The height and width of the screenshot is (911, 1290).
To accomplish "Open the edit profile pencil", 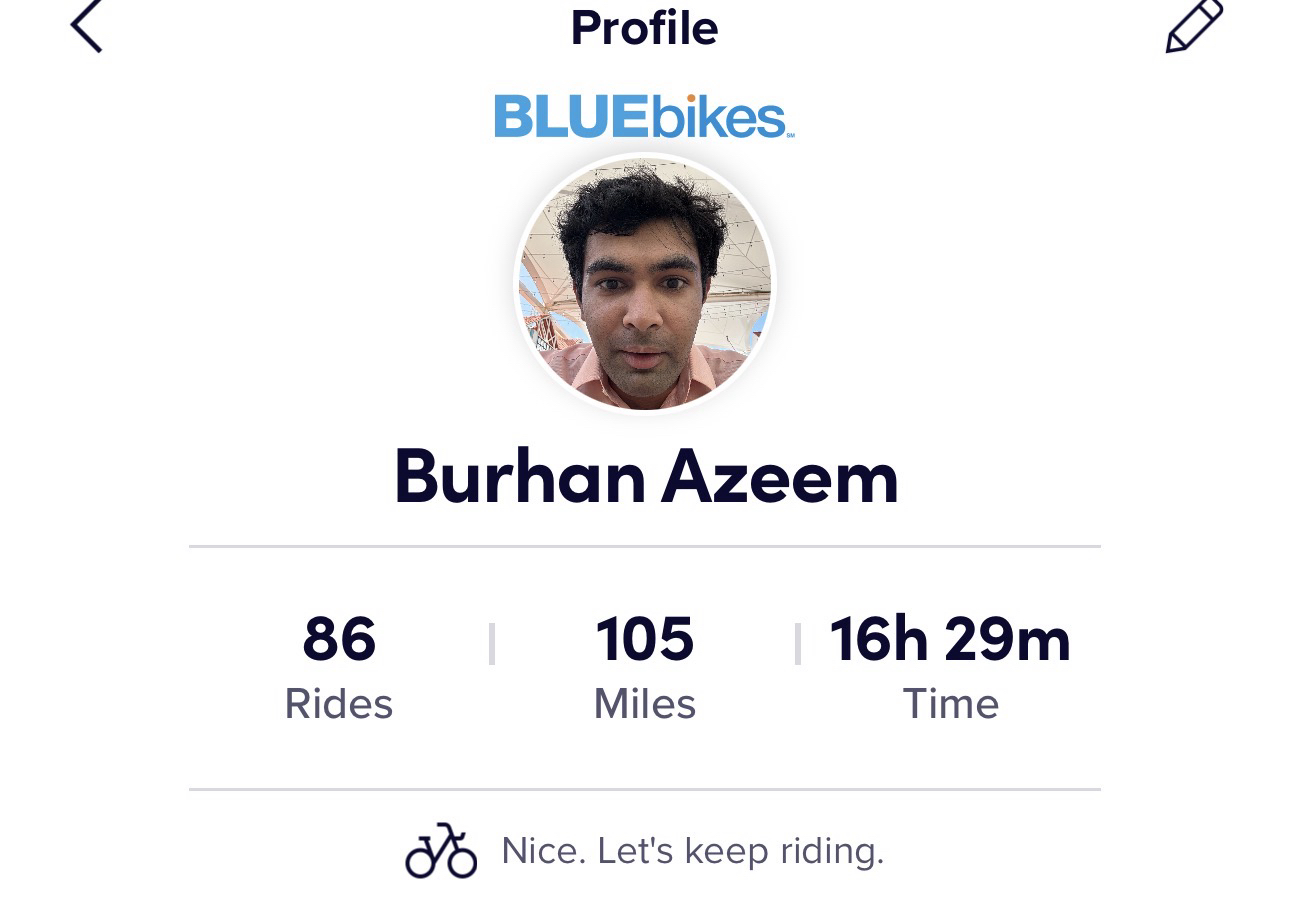I will tap(1194, 26).
